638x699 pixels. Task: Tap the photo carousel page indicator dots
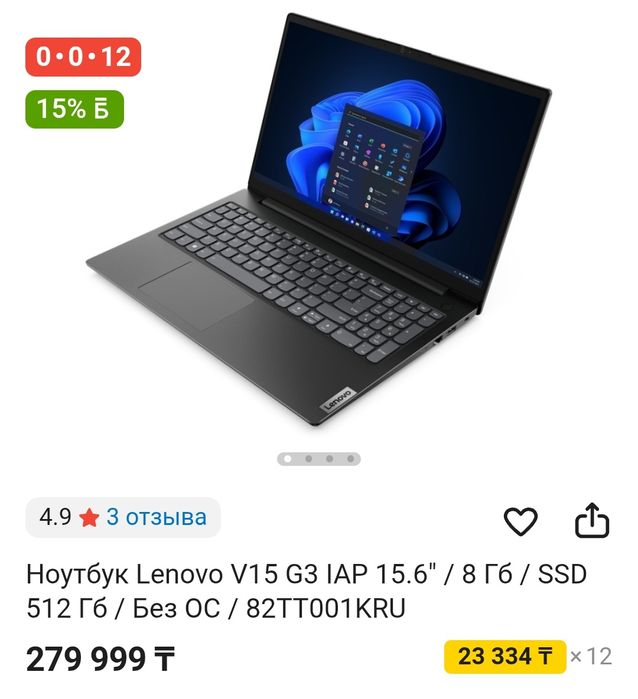point(319,459)
